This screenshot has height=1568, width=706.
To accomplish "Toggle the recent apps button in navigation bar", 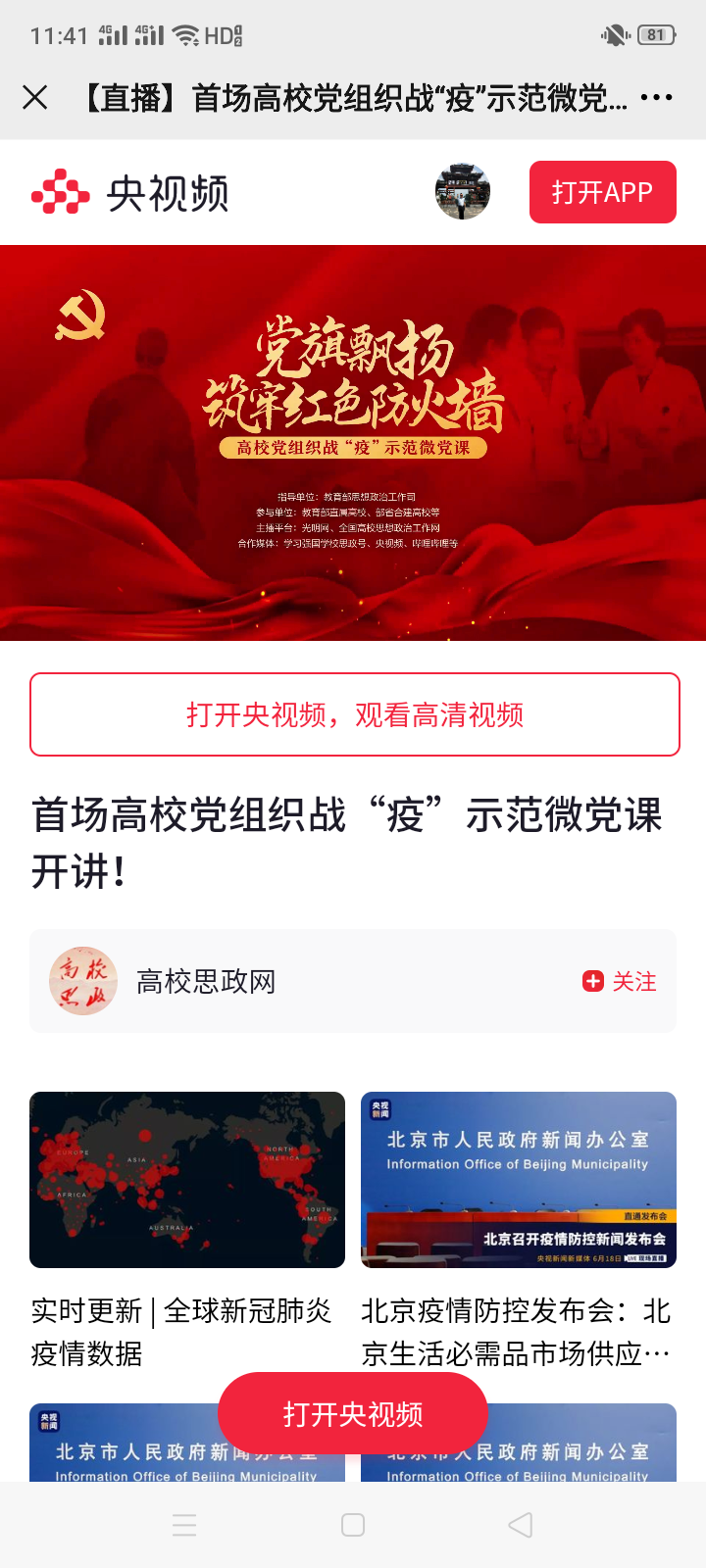I will point(184,1525).
